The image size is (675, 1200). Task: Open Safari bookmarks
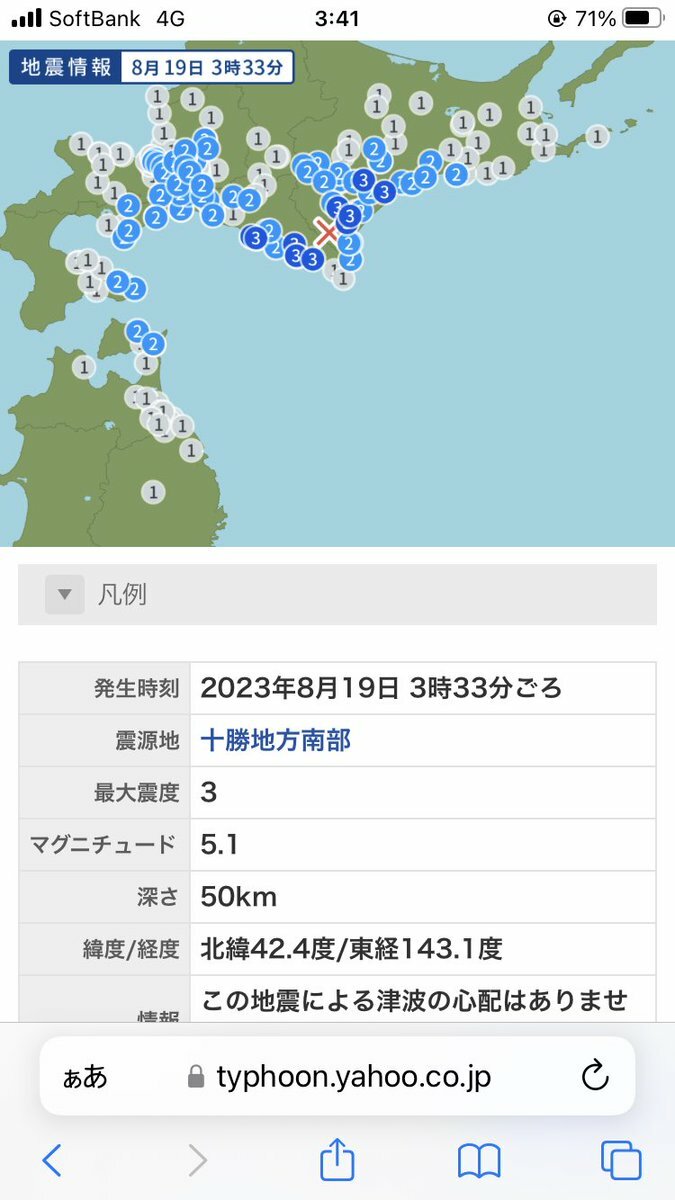[x=479, y=1160]
